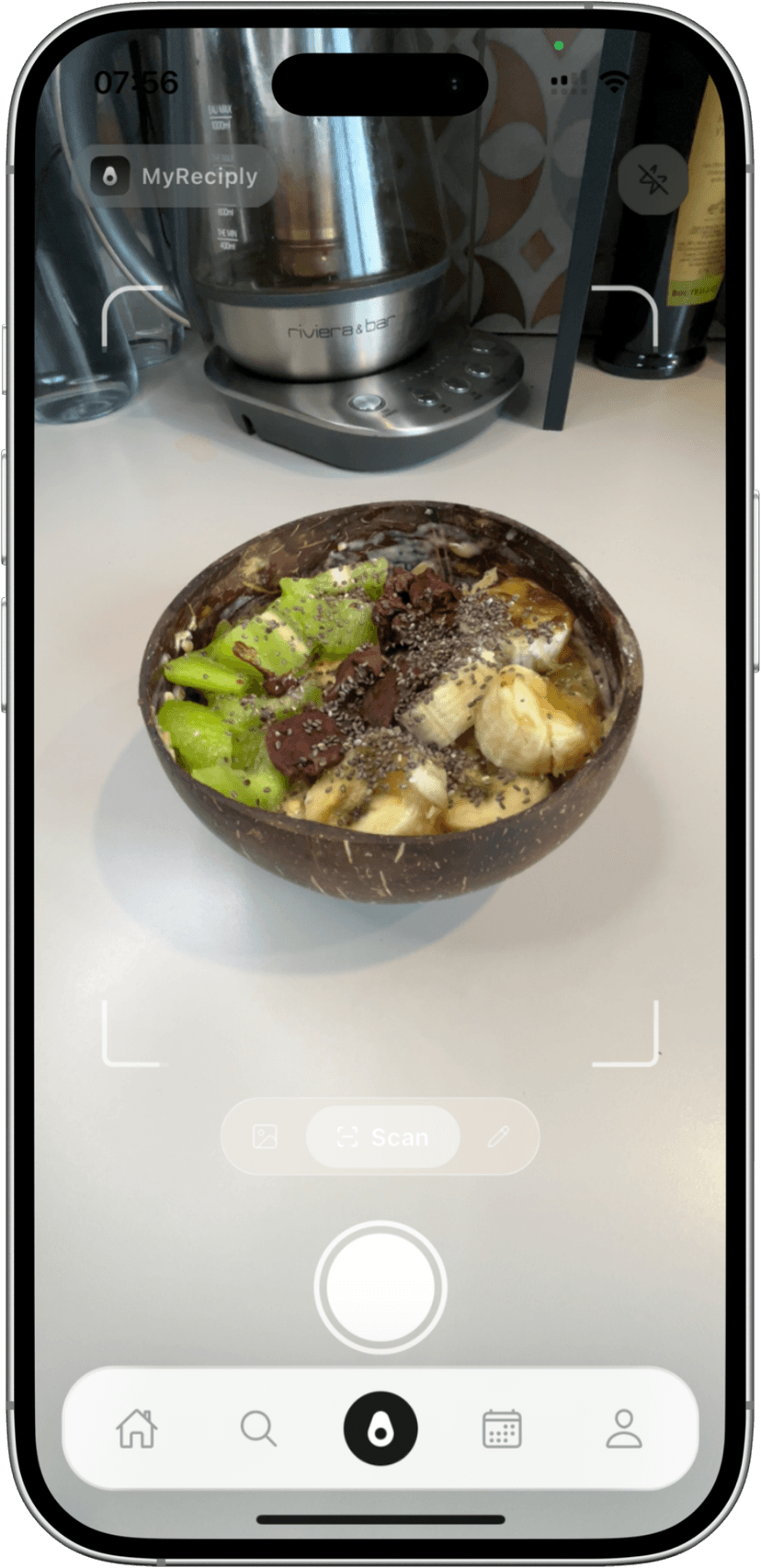Viewport: 761px width, 1568px height.
Task: Go to the Home tab
Action: tap(137, 1429)
